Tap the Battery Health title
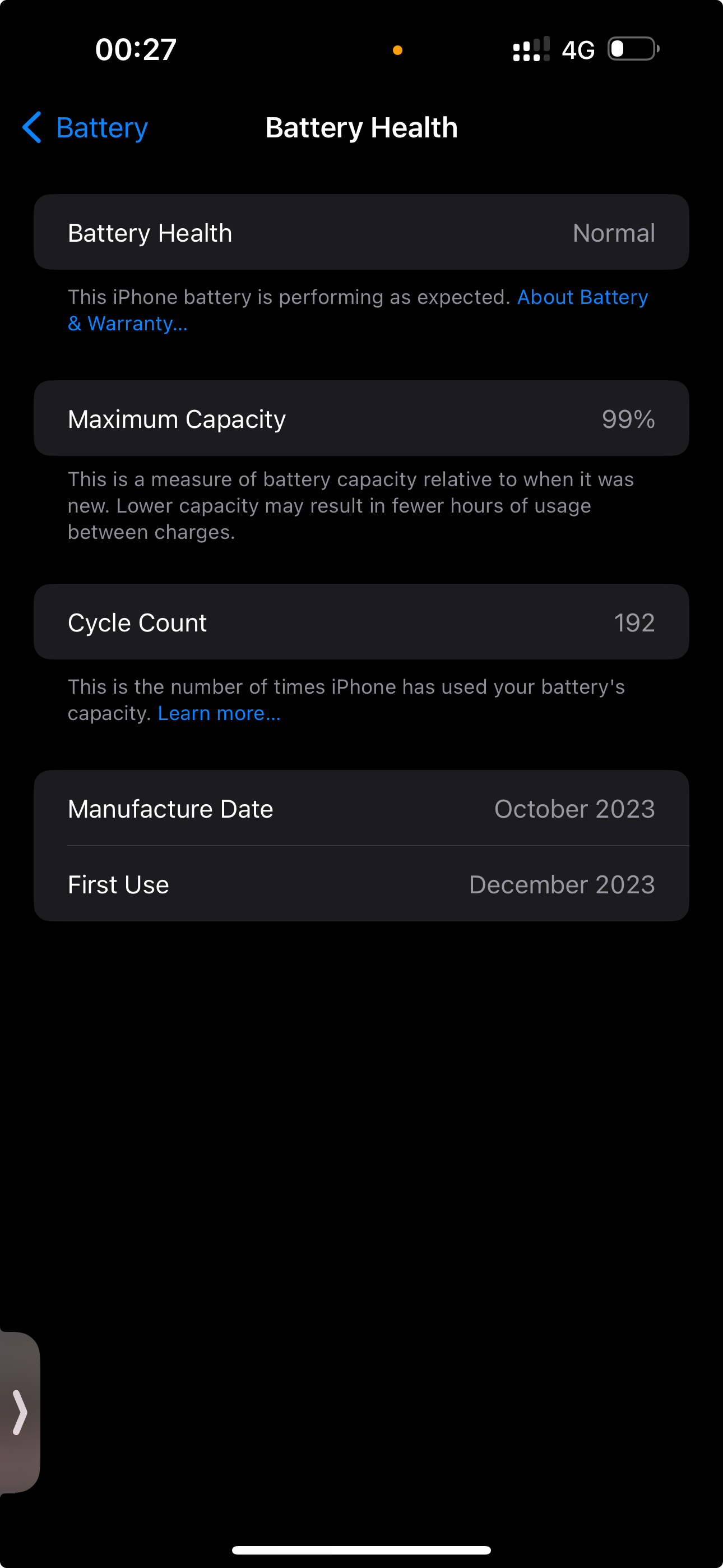 [x=361, y=128]
